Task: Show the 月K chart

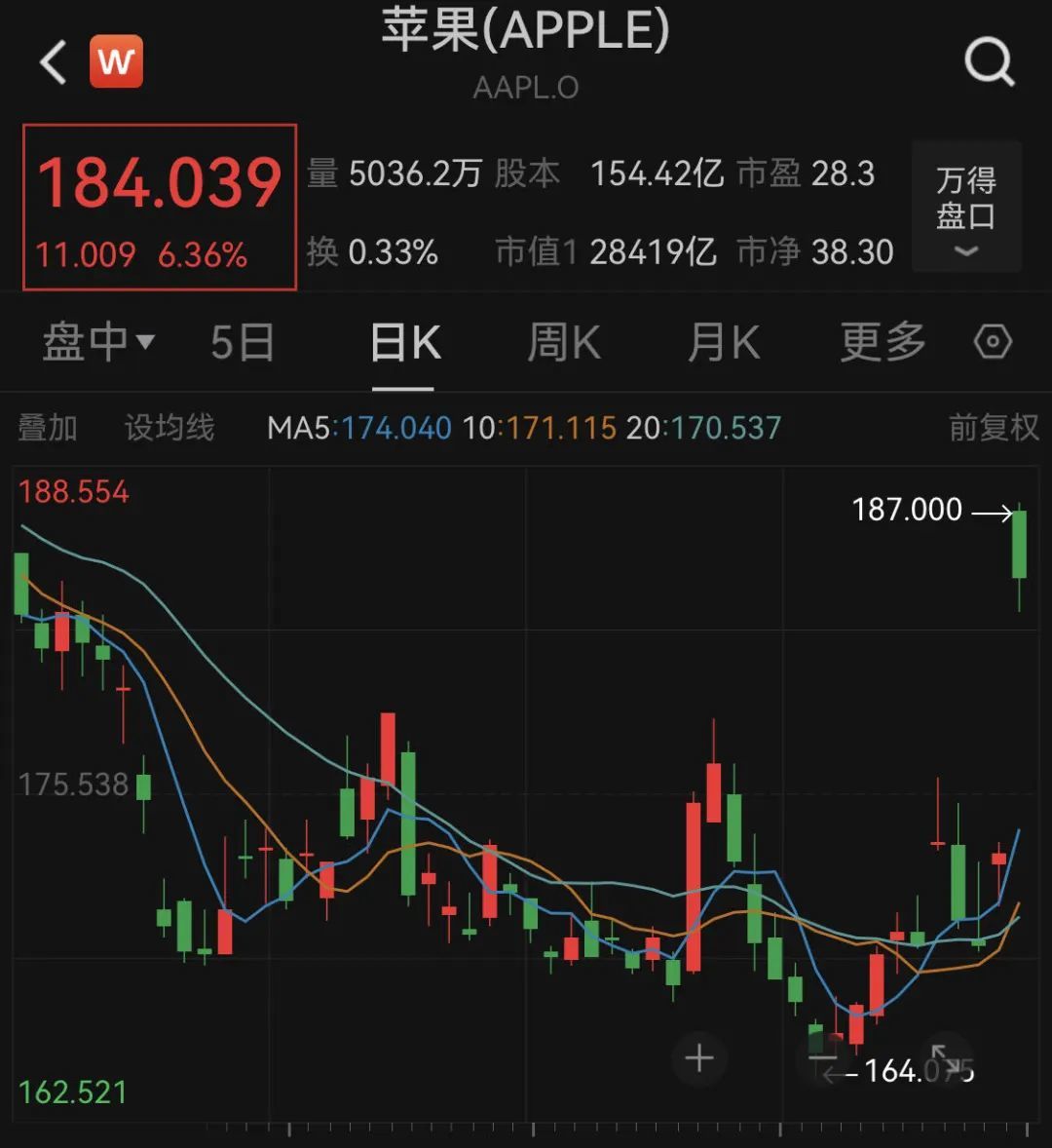Action: coord(723,343)
